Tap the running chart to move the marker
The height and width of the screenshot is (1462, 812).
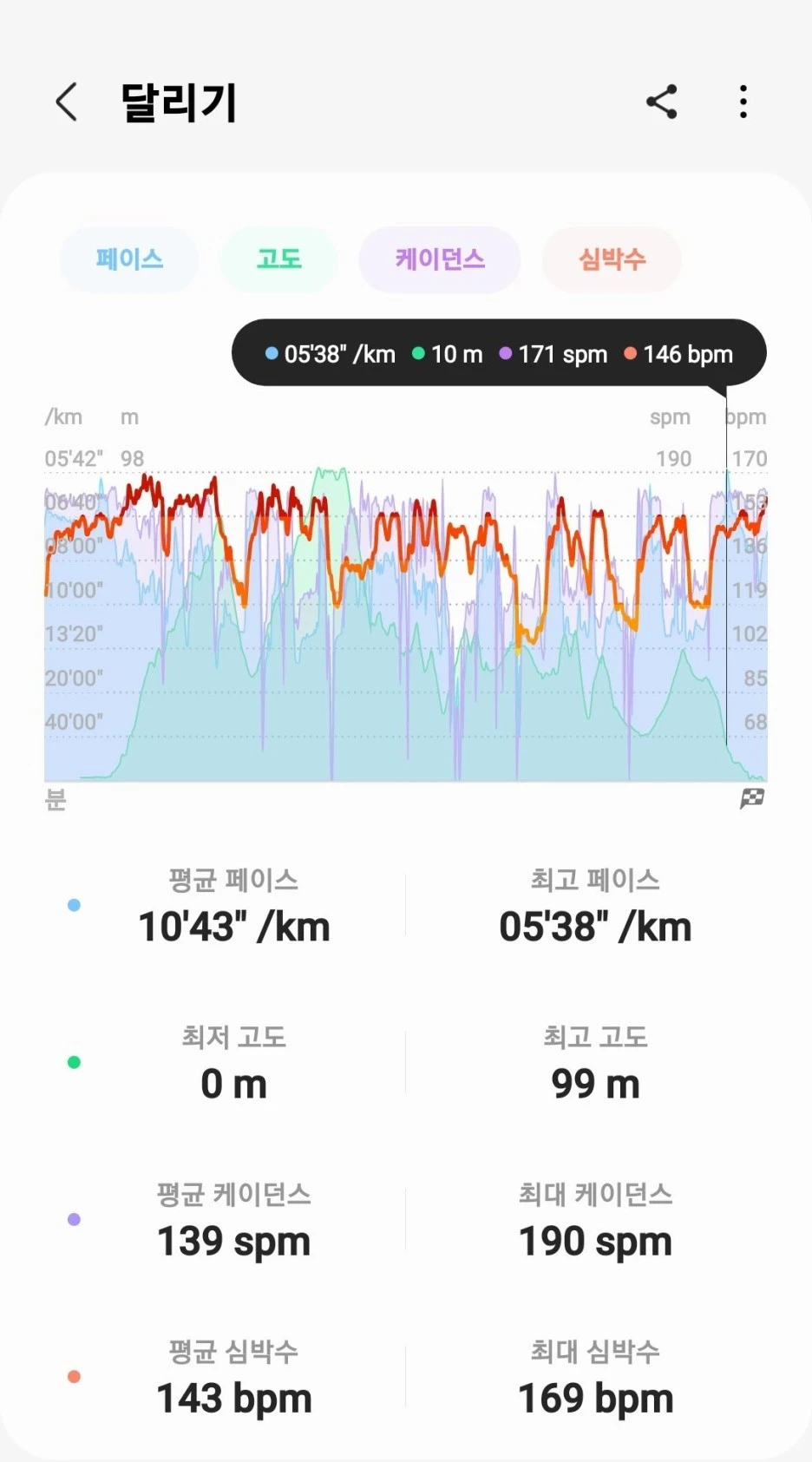click(x=406, y=625)
